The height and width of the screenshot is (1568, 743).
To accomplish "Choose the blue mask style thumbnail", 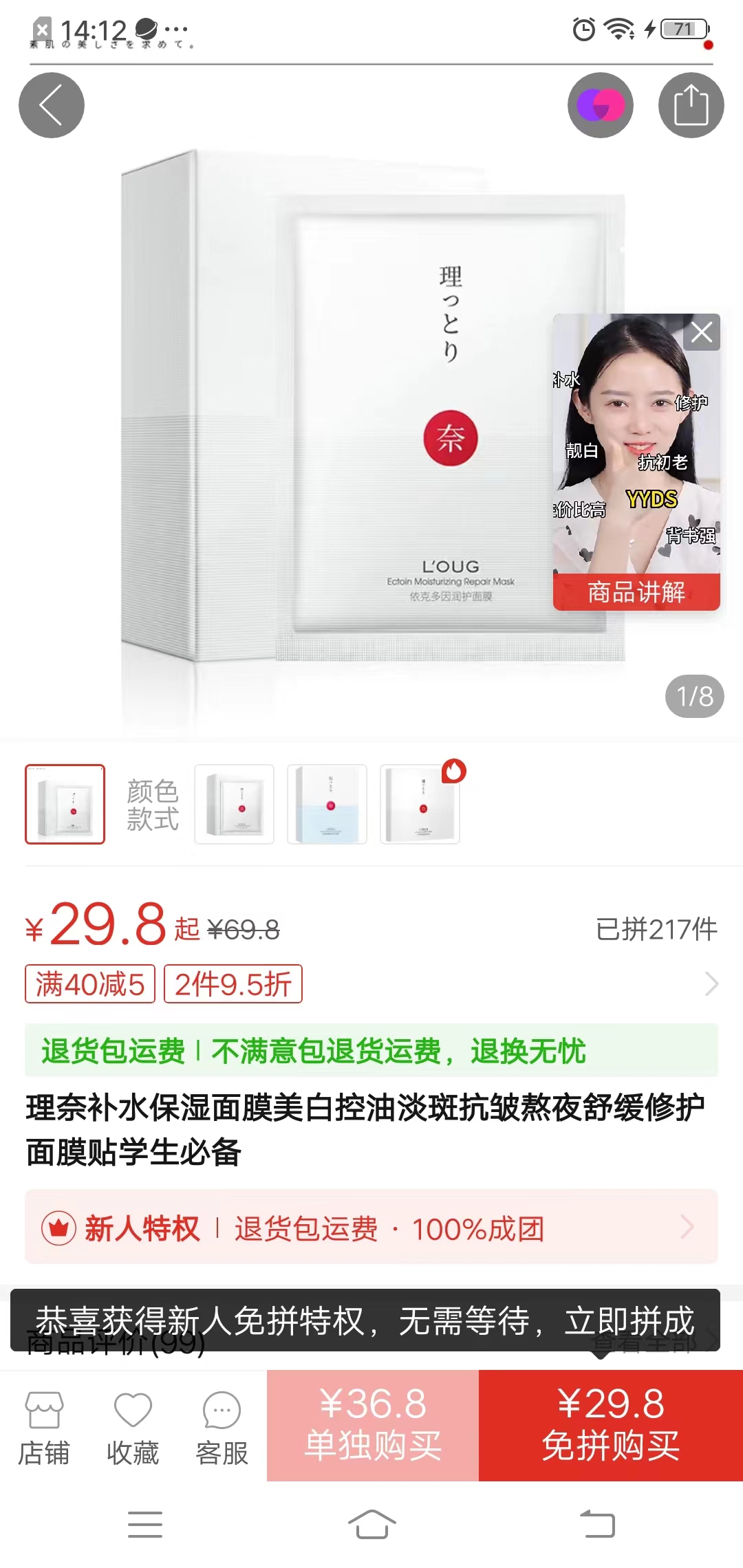I will [327, 804].
